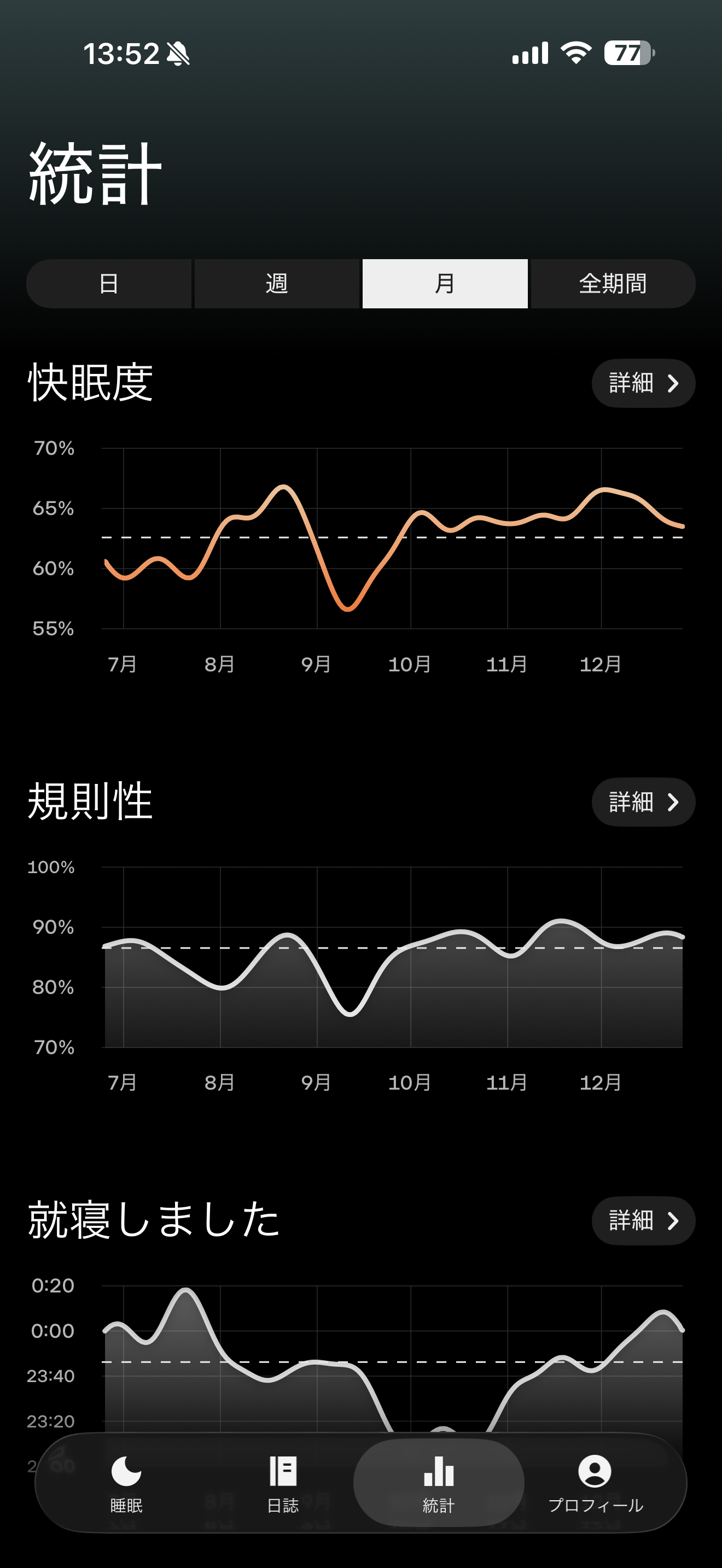This screenshot has width=722, height=1568.
Task: Open the 日誌 journal tab
Action: click(283, 1483)
